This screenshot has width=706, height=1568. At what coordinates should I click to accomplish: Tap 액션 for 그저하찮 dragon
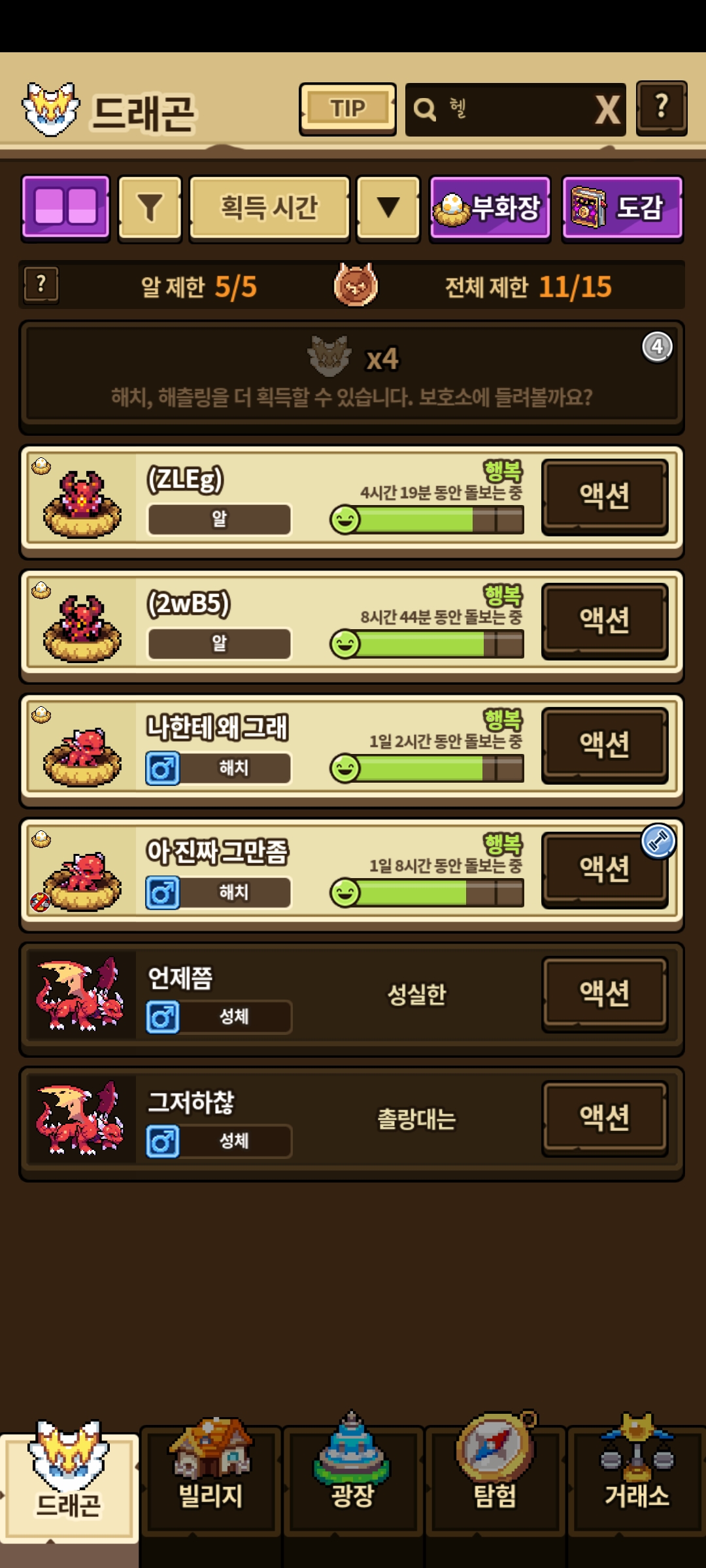605,1118
